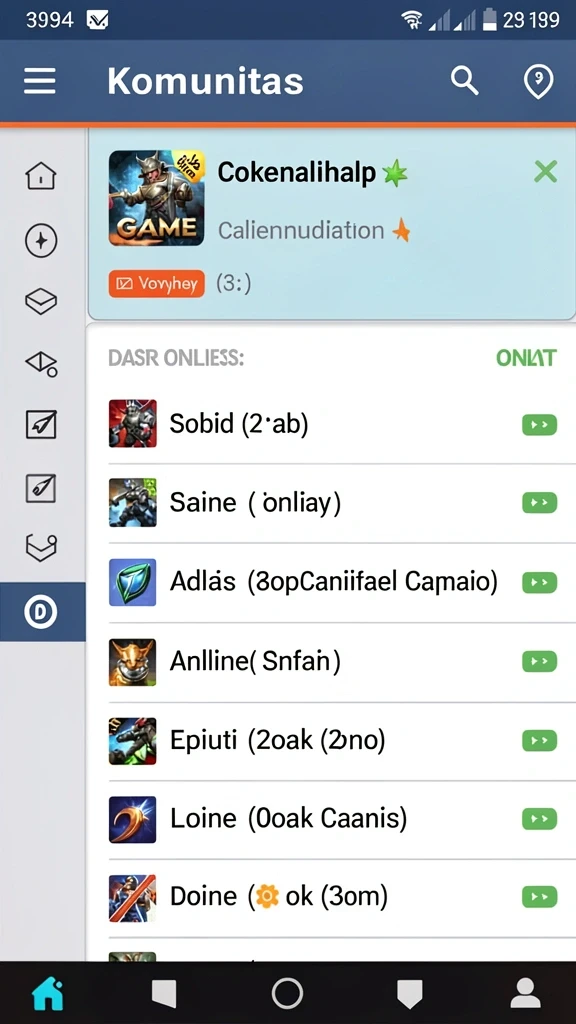Viewport: 576px width, 1024px height.
Task: Tap the orange Vovyhey button
Action: [156, 284]
